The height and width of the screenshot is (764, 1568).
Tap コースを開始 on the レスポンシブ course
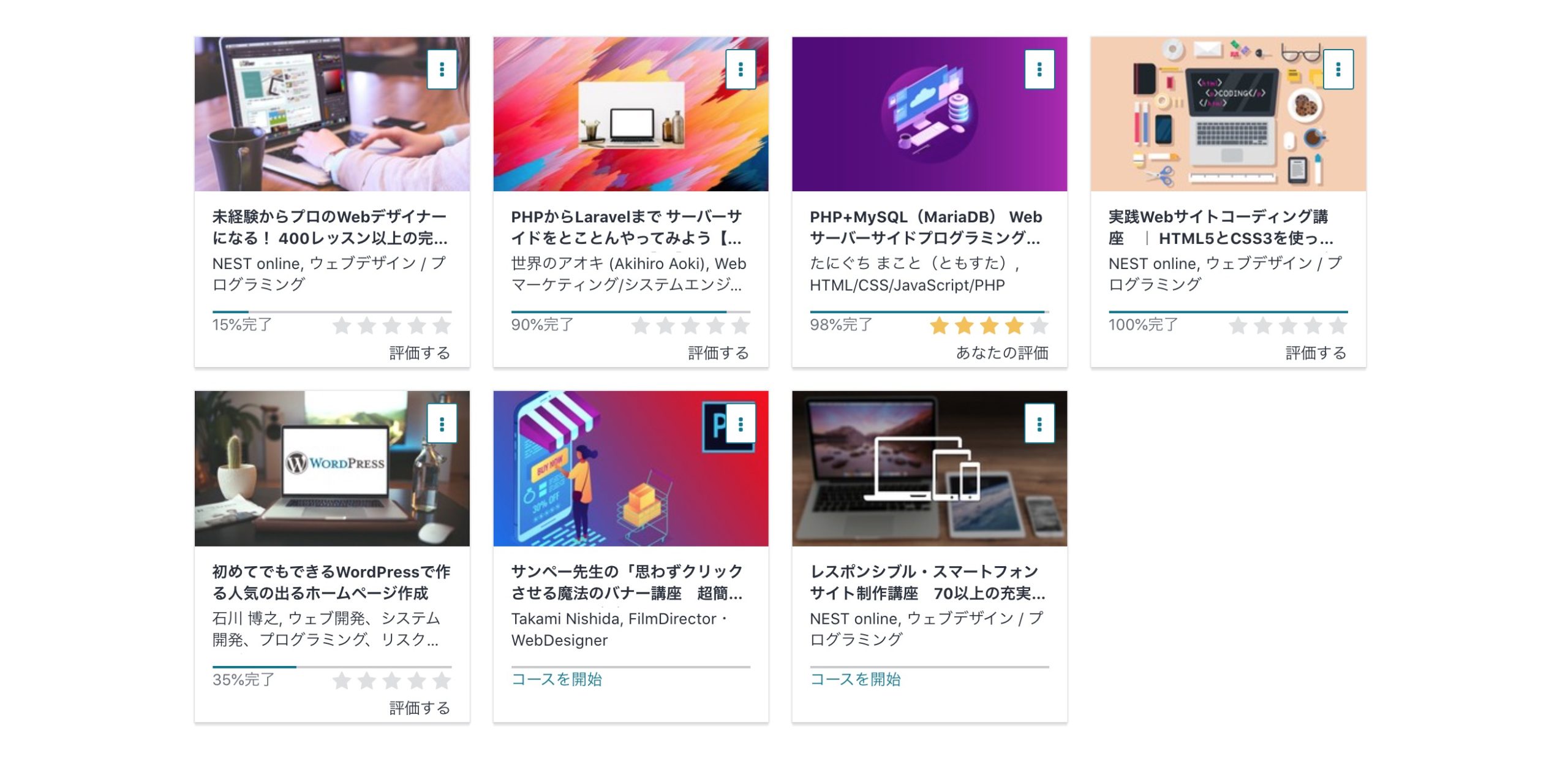tap(855, 679)
